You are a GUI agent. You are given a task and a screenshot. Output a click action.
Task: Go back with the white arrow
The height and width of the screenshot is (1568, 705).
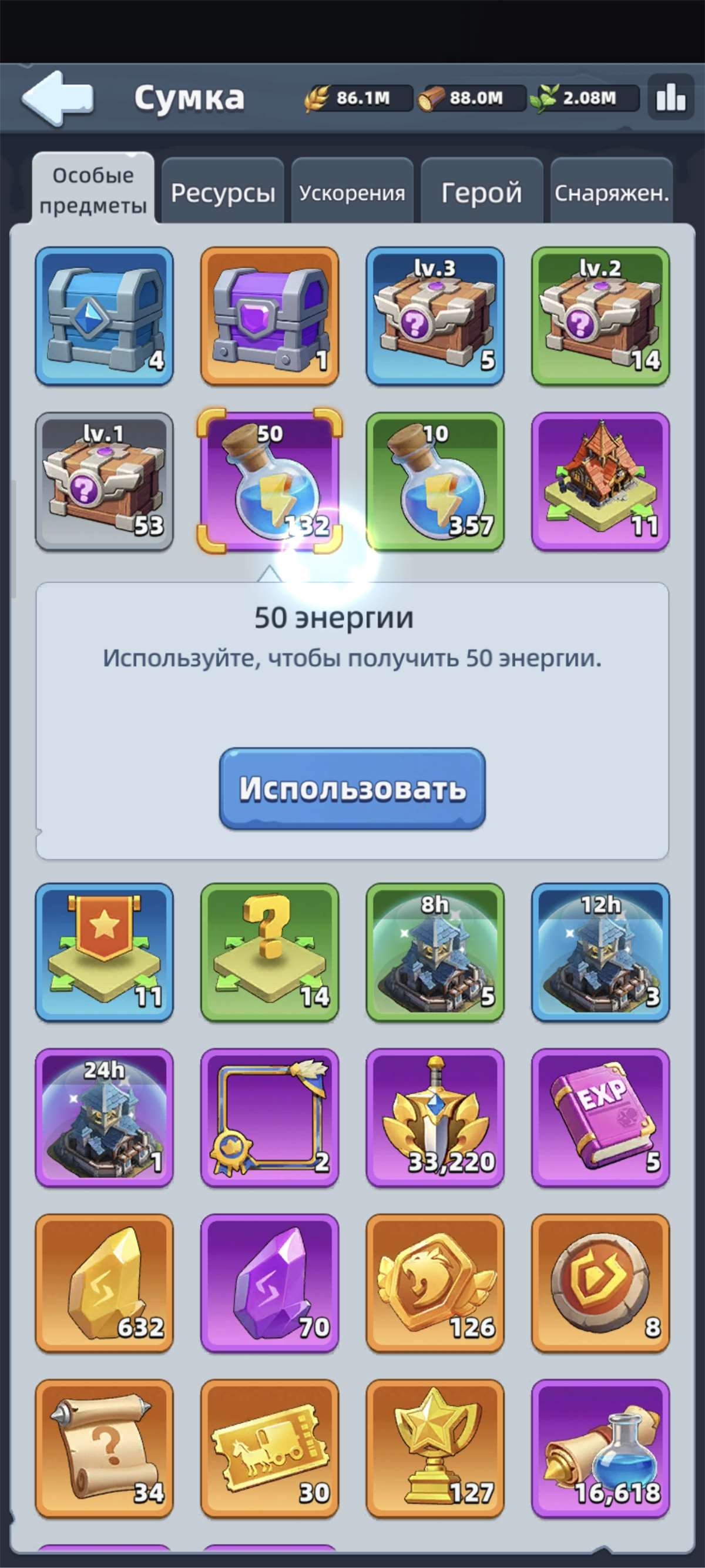click(x=58, y=98)
